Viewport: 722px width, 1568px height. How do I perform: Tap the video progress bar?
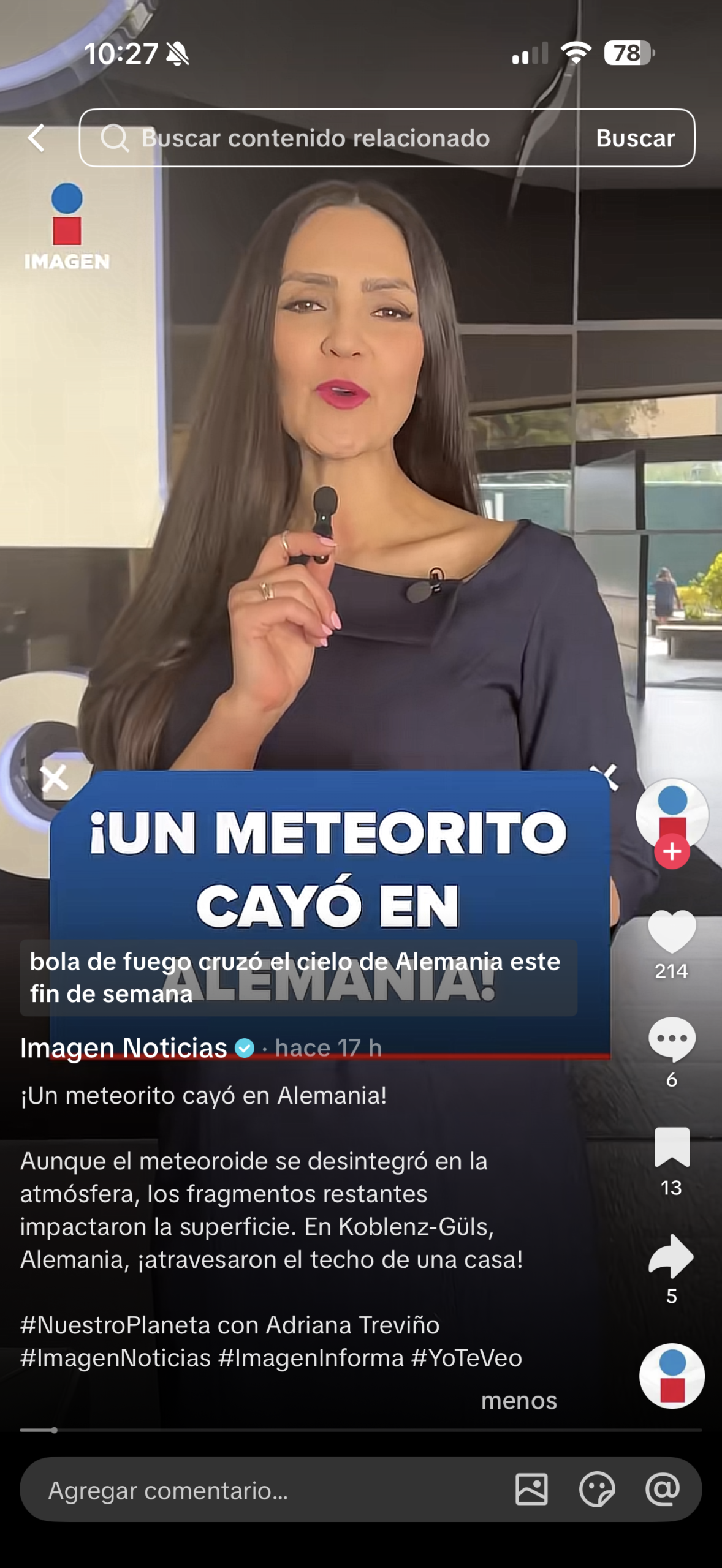pyautogui.click(x=360, y=1430)
